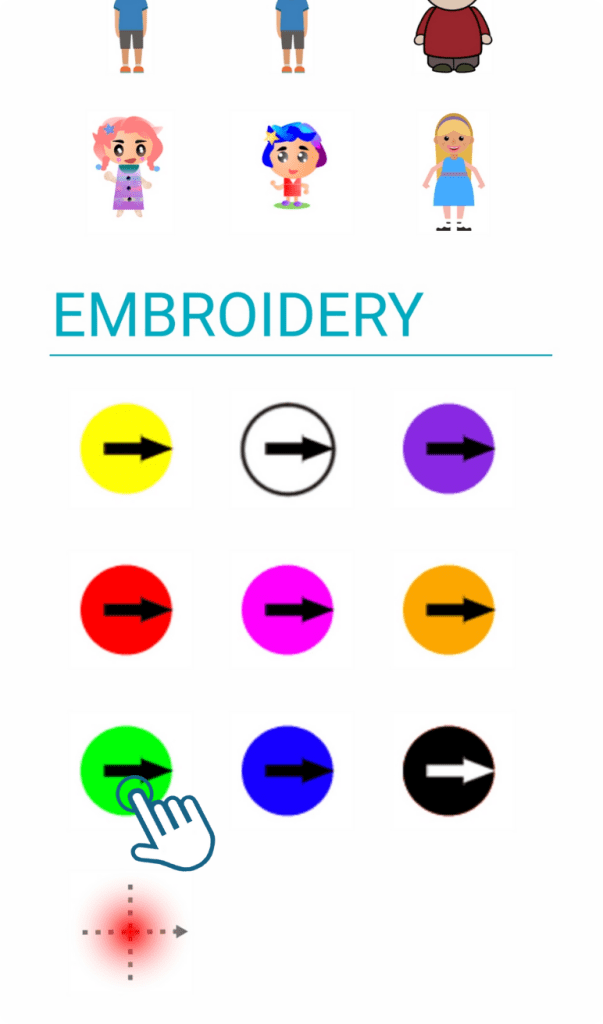Tap the green circle arrow embroidery
This screenshot has height=1024, width=603.
click(126, 770)
